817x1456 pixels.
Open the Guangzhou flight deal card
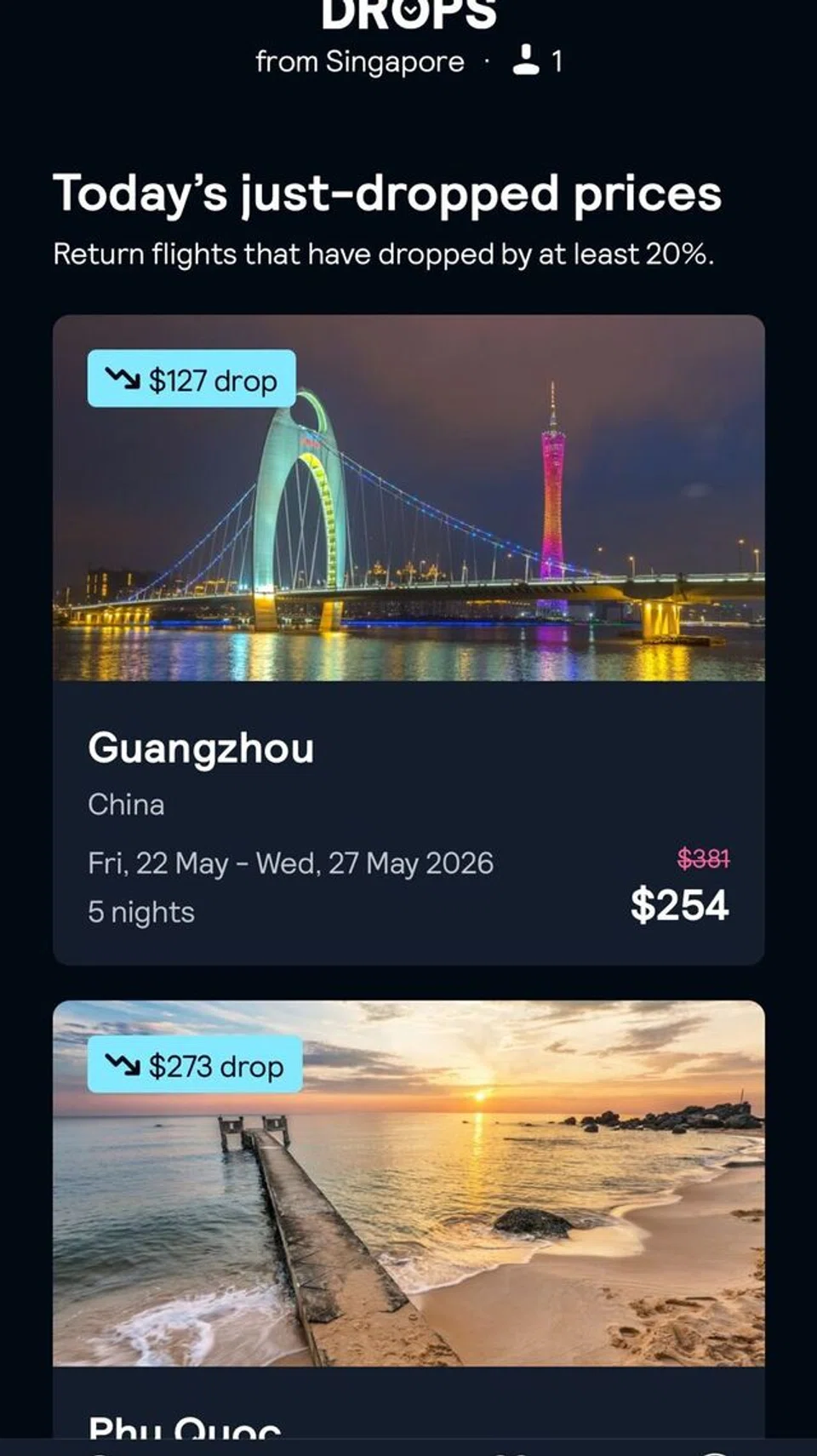pos(408,639)
